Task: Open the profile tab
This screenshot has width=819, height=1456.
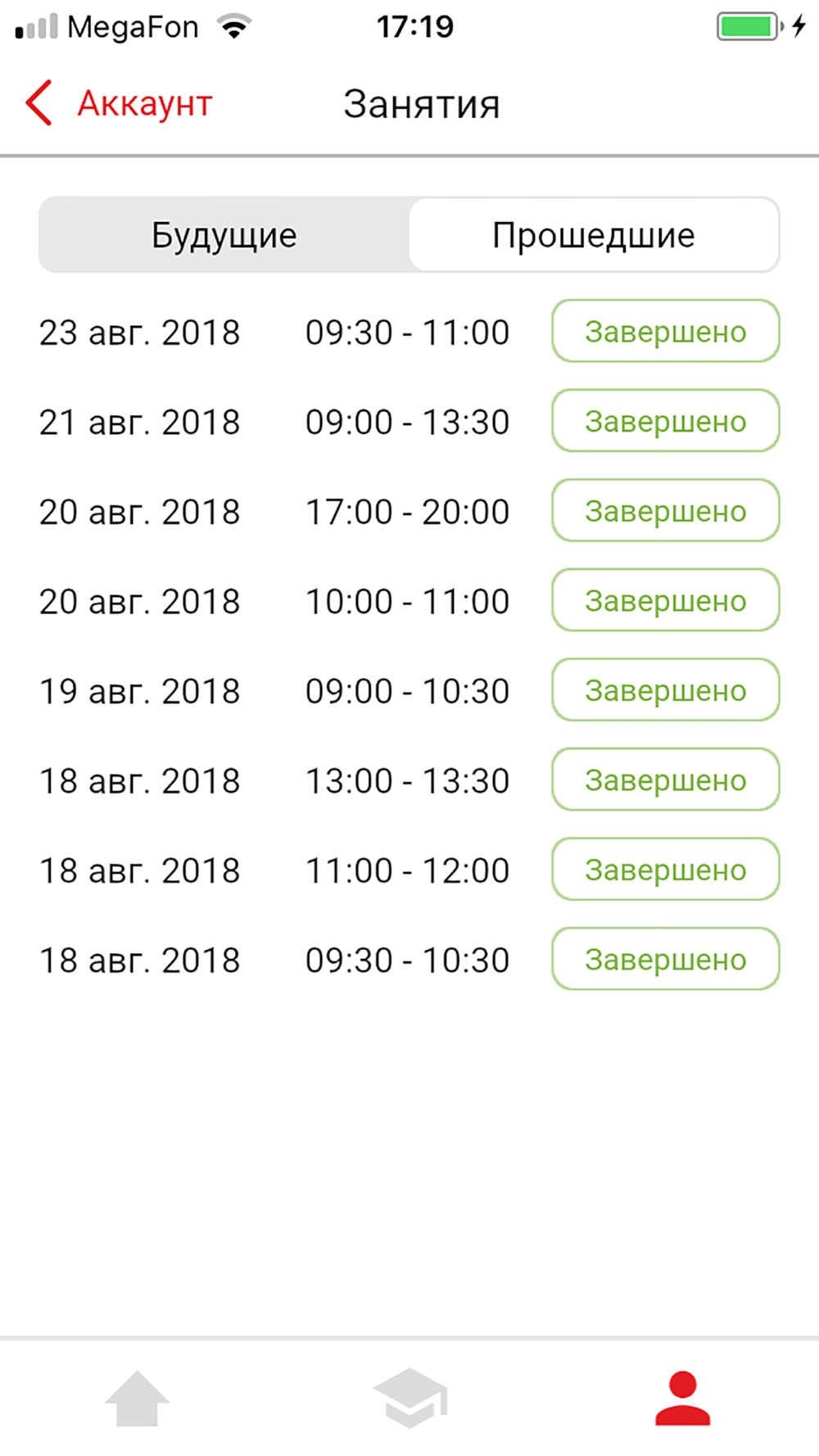Action: [x=682, y=1399]
